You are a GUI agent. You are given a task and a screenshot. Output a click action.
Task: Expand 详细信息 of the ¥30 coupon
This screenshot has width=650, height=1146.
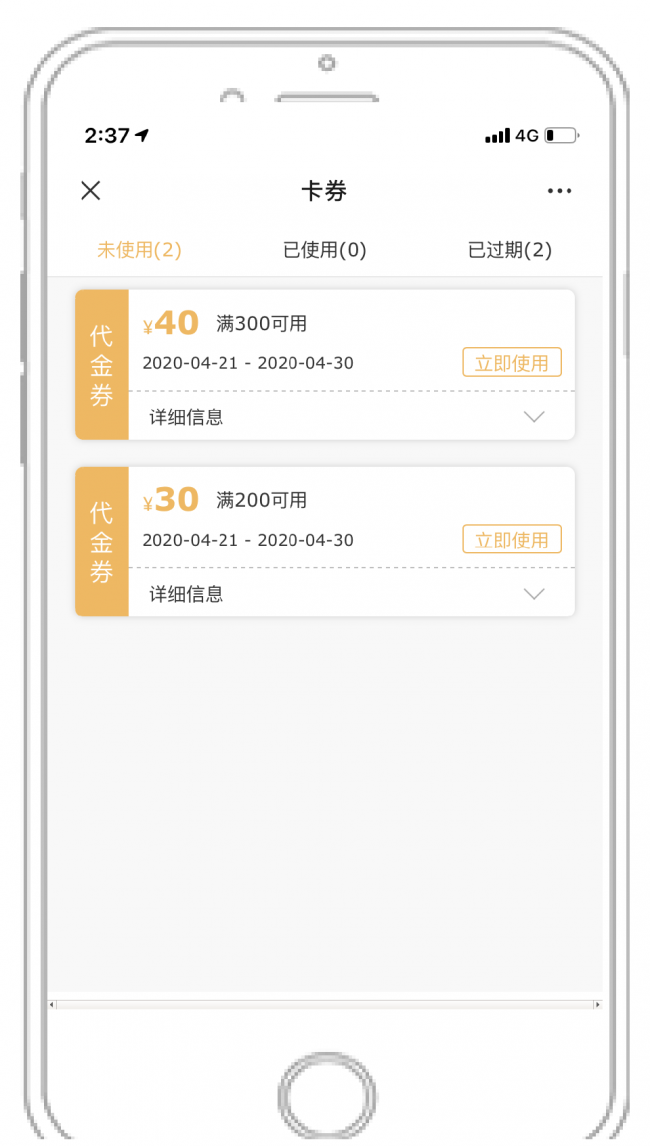(x=351, y=593)
